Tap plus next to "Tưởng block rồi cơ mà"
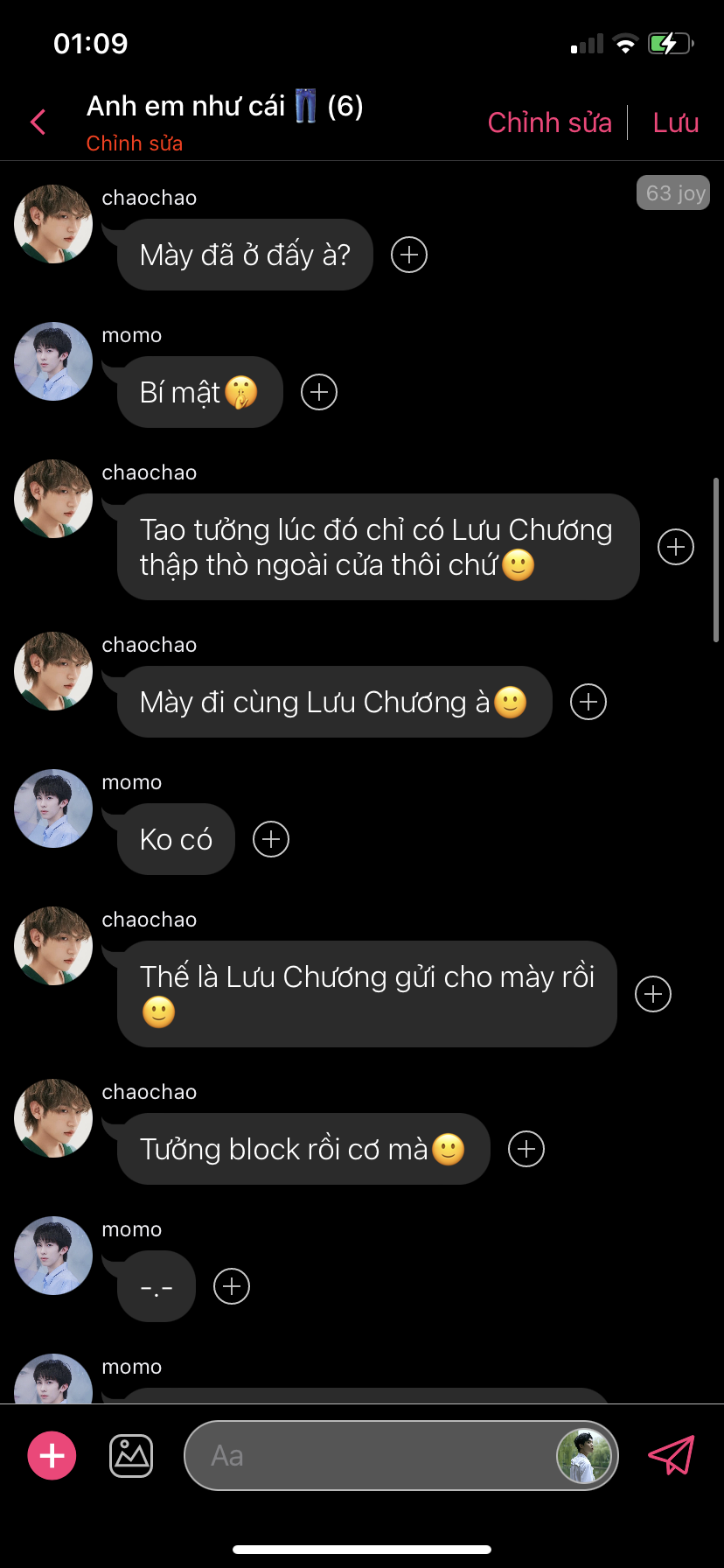Image resolution: width=724 pixels, height=1568 pixels. point(526,1149)
